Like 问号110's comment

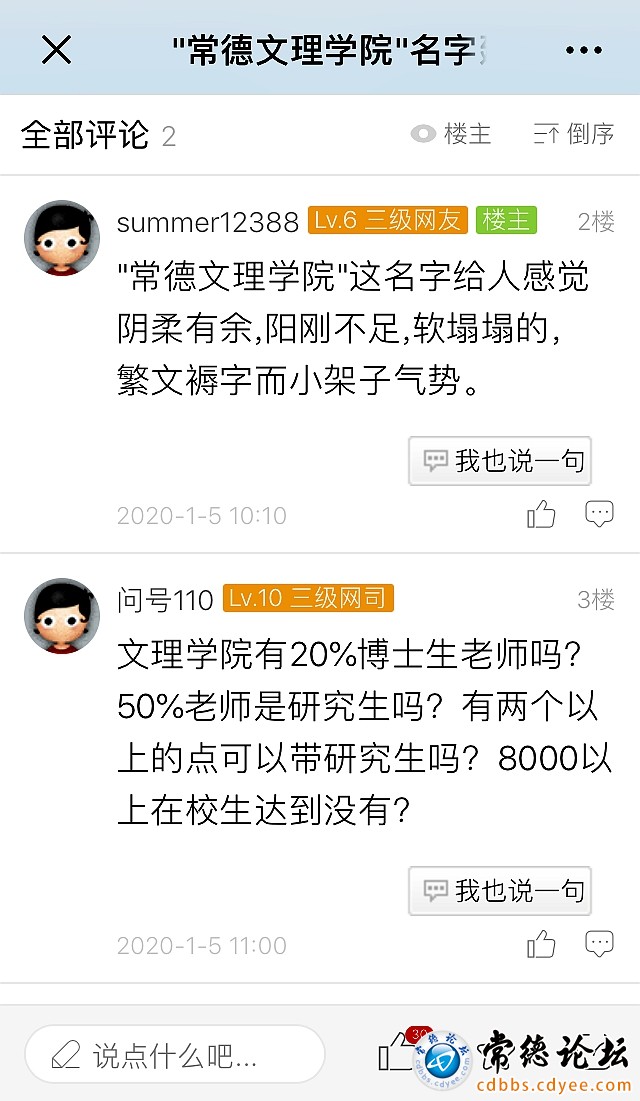point(541,944)
